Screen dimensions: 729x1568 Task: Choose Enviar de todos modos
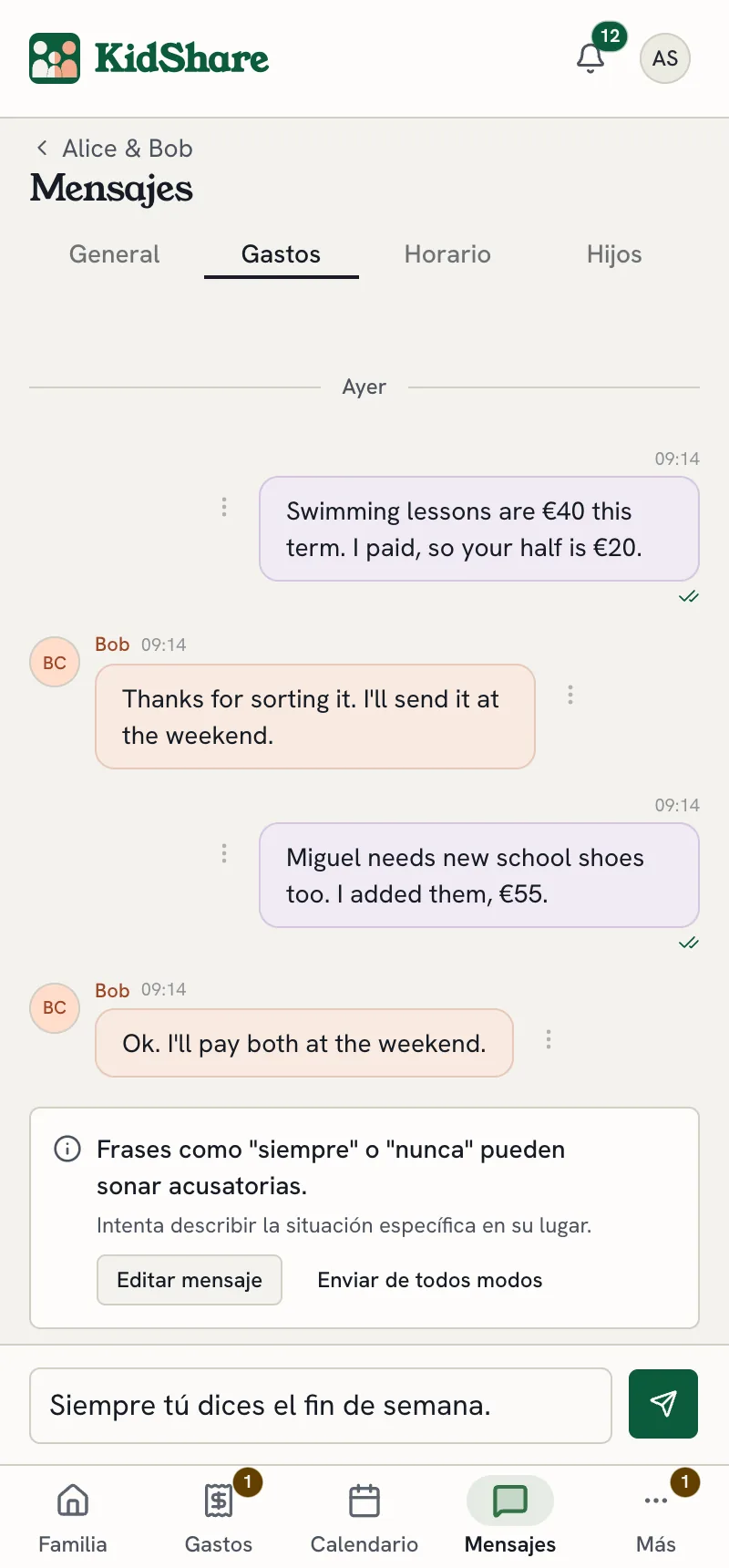(430, 1280)
